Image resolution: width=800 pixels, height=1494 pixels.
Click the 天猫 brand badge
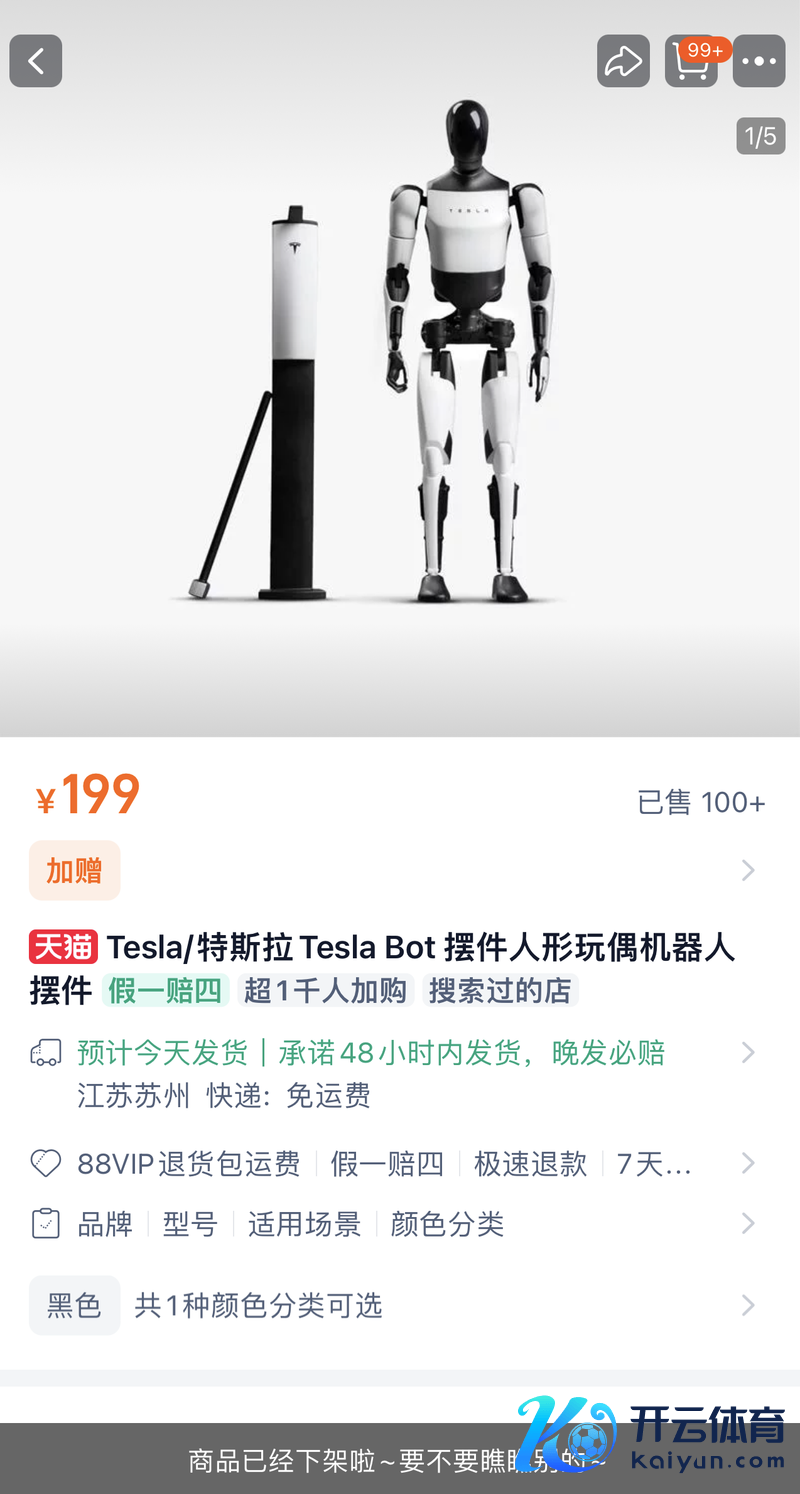[63, 946]
